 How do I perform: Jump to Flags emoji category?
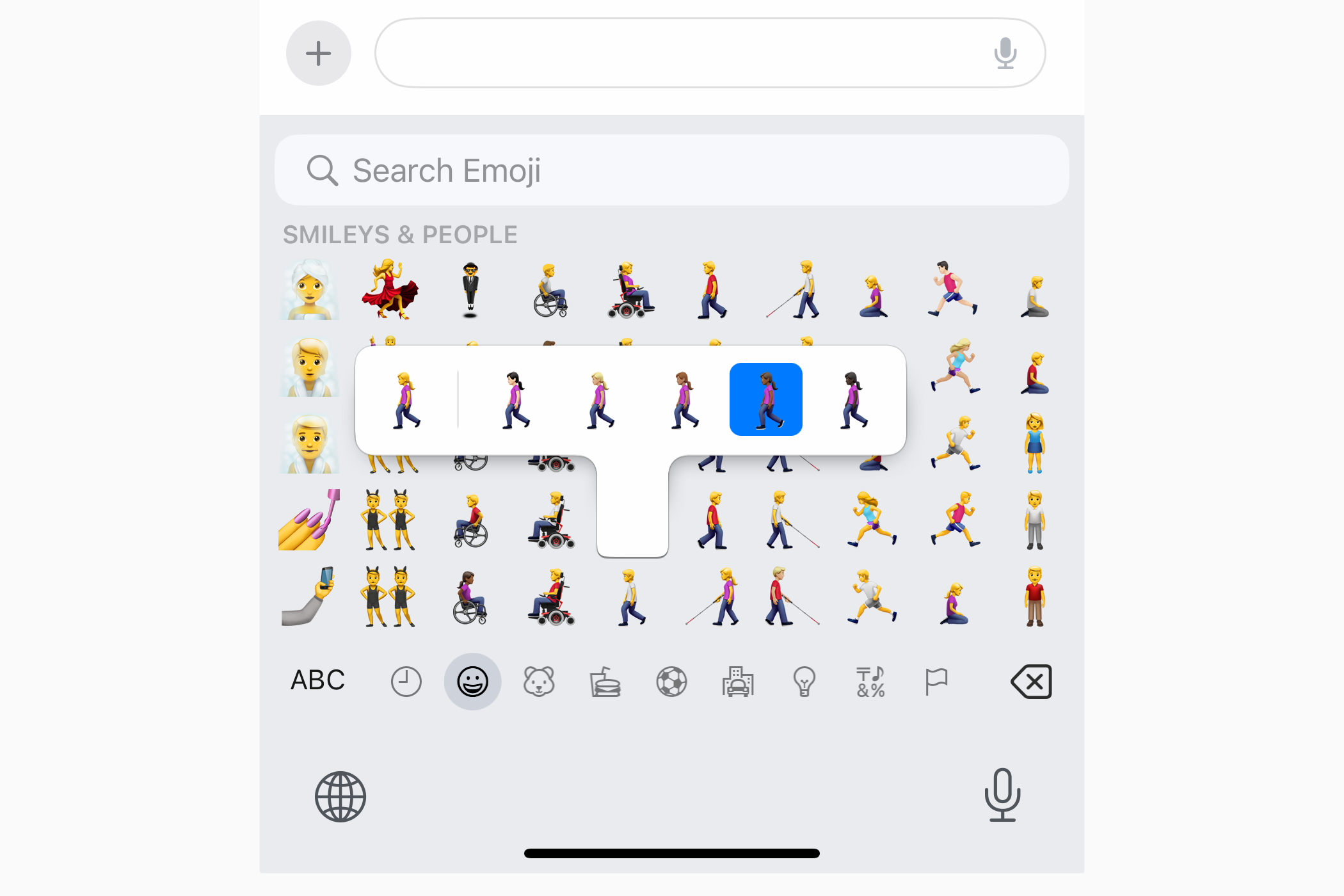[936, 682]
